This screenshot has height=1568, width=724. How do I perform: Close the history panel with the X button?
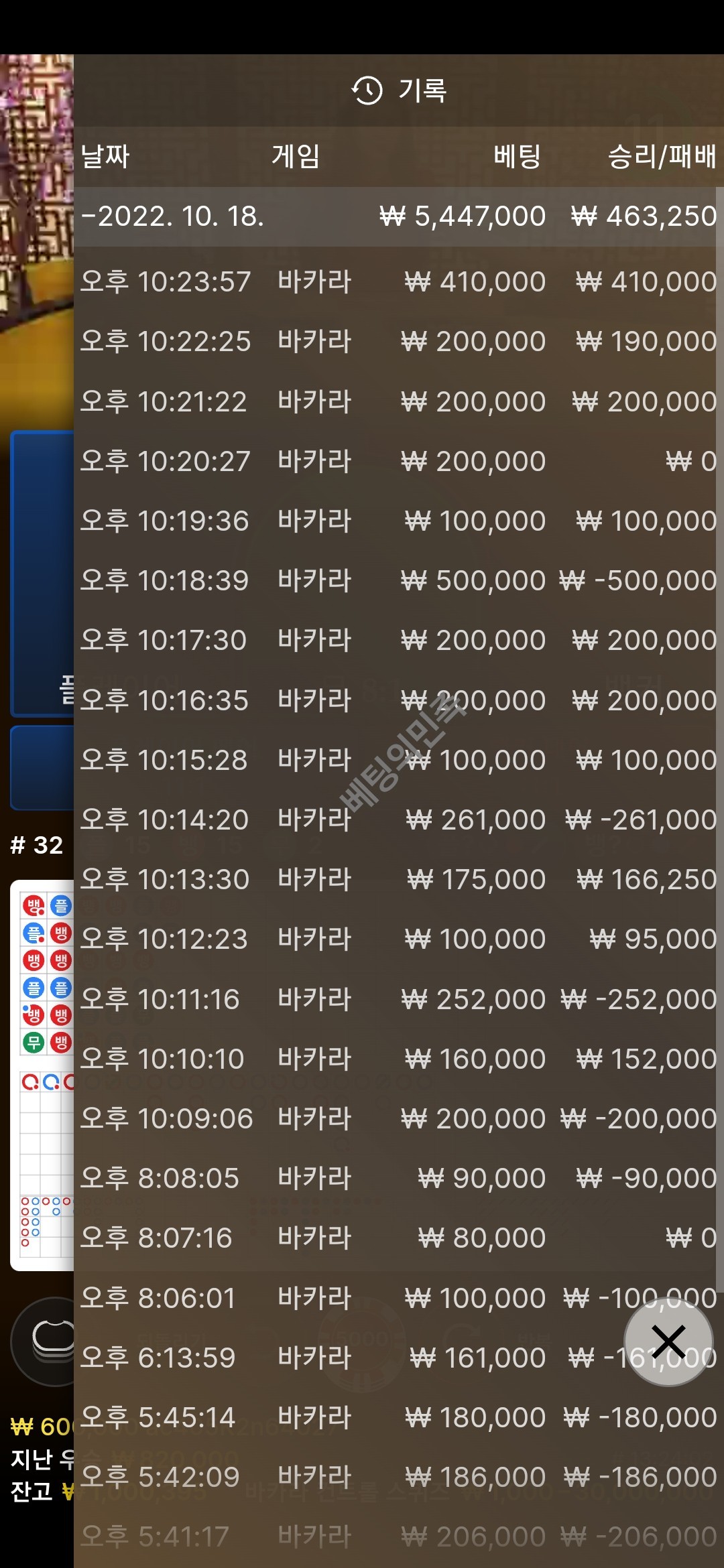point(668,1342)
